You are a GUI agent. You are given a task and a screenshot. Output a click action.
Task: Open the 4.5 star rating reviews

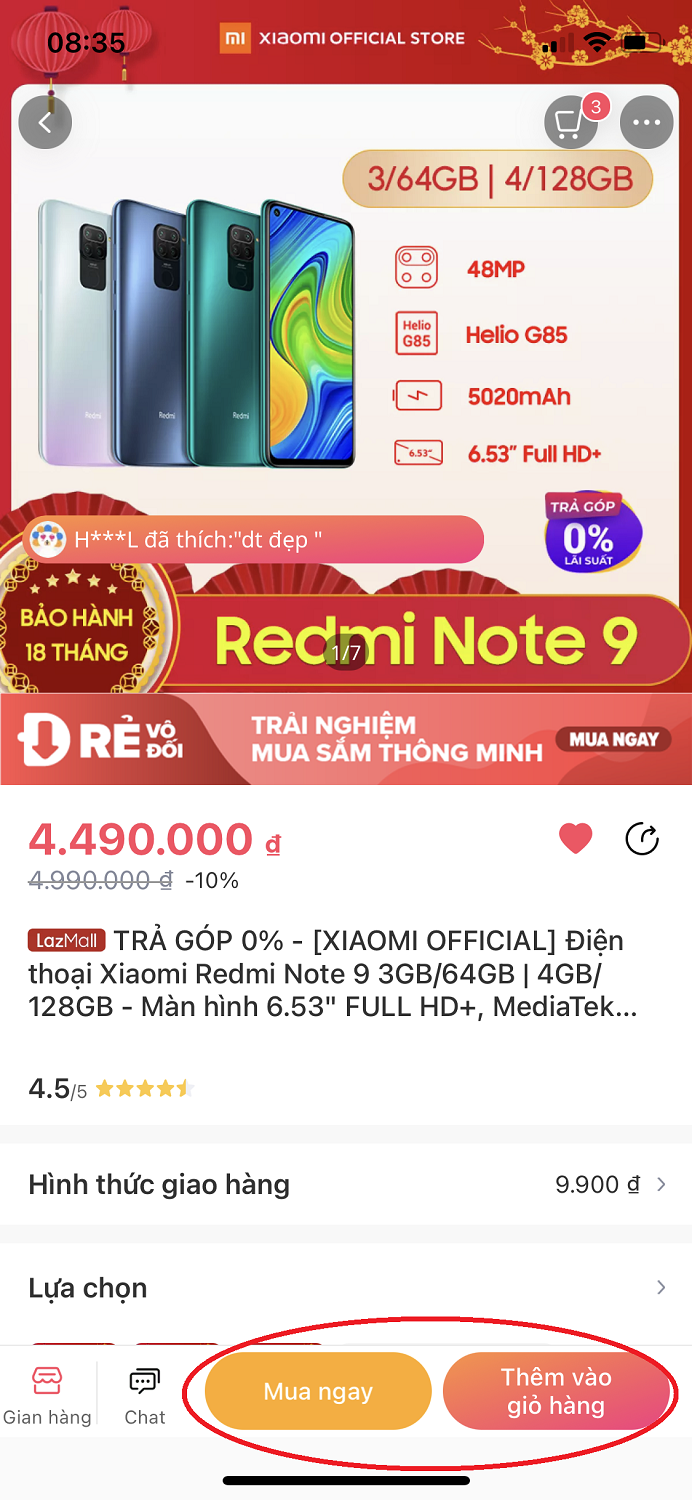point(110,1089)
